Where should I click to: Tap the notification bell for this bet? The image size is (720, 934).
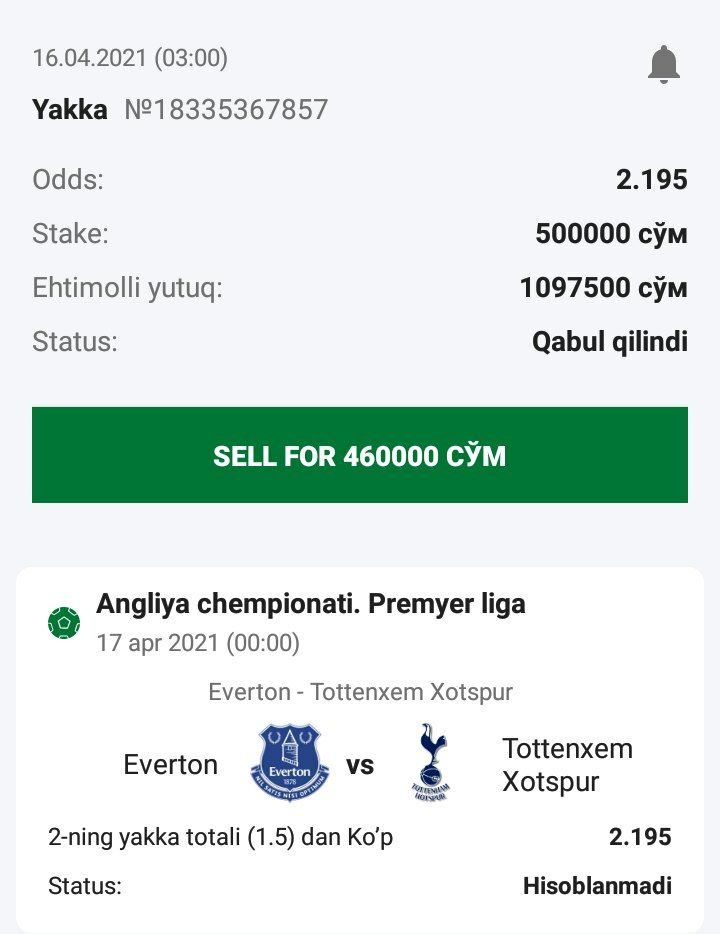click(664, 65)
